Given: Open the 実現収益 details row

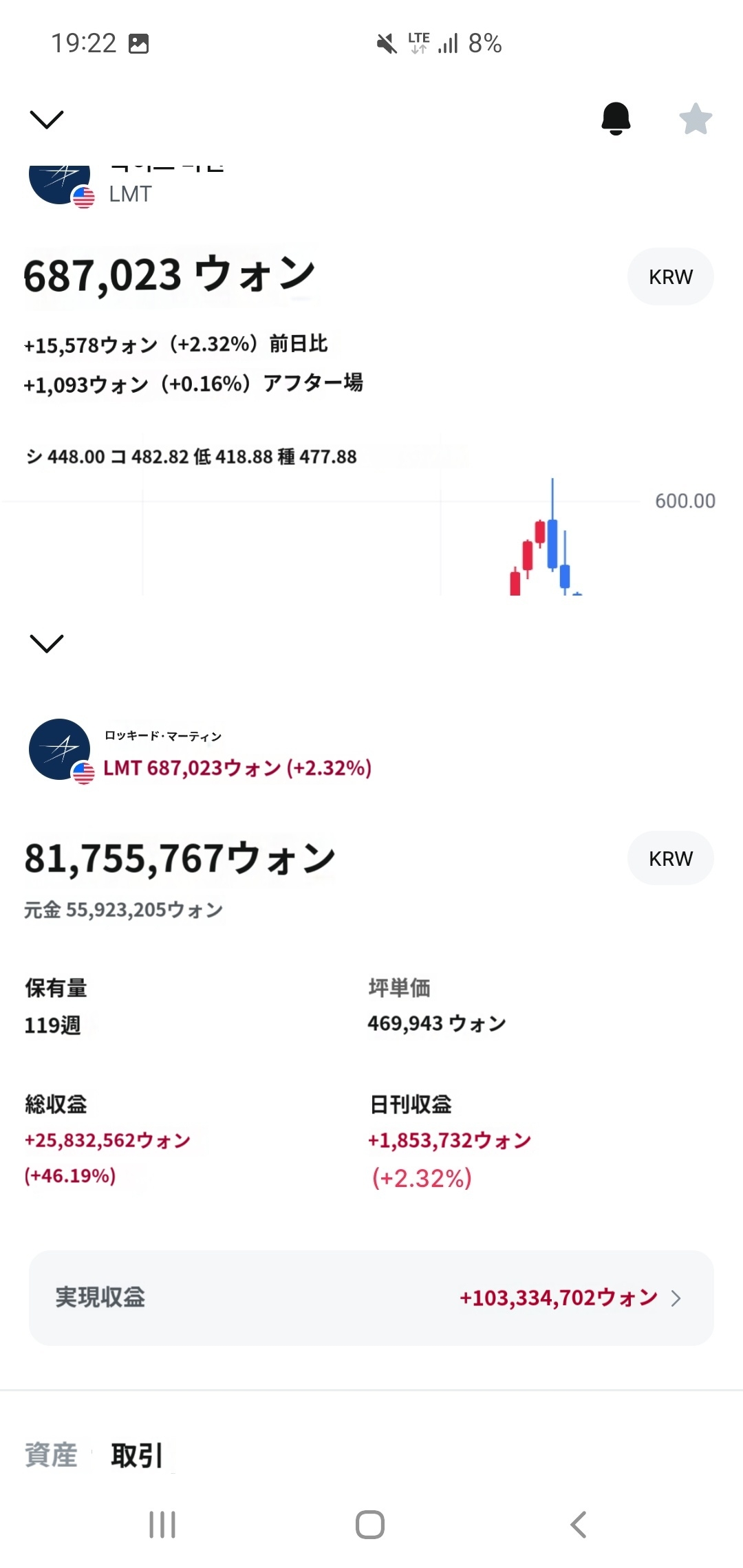Looking at the screenshot, I should click(x=371, y=1298).
